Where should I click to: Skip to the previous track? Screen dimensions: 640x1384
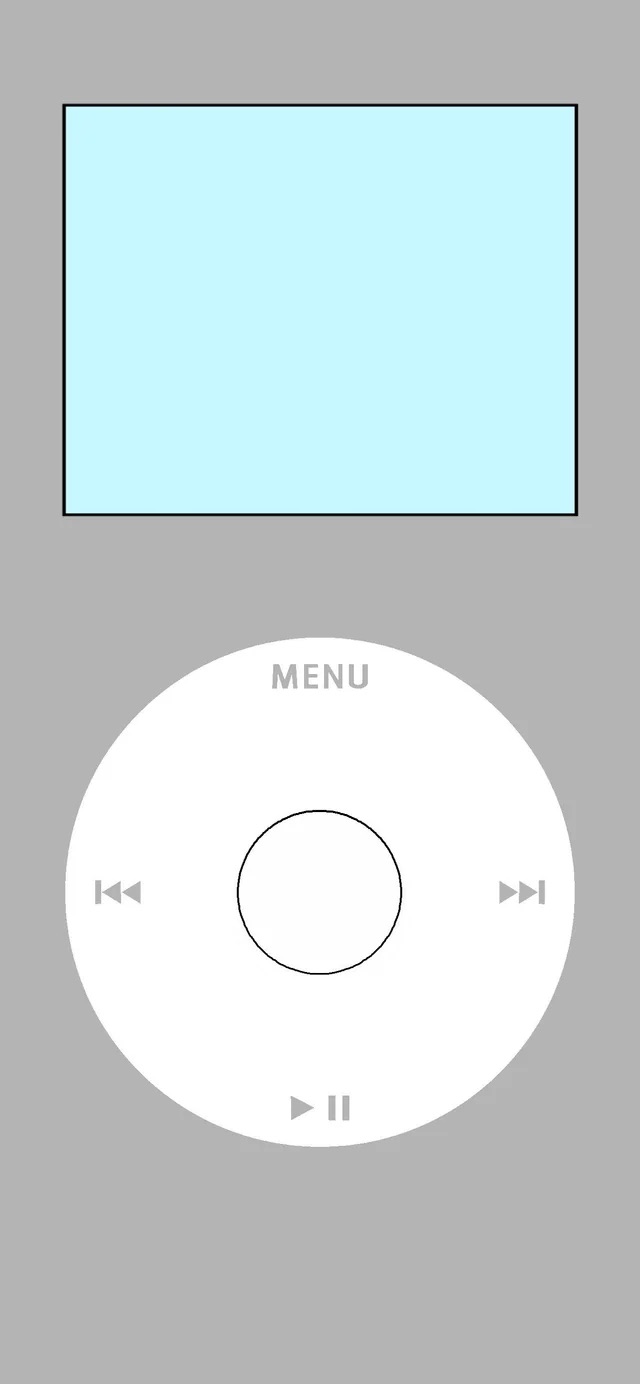click(x=118, y=892)
